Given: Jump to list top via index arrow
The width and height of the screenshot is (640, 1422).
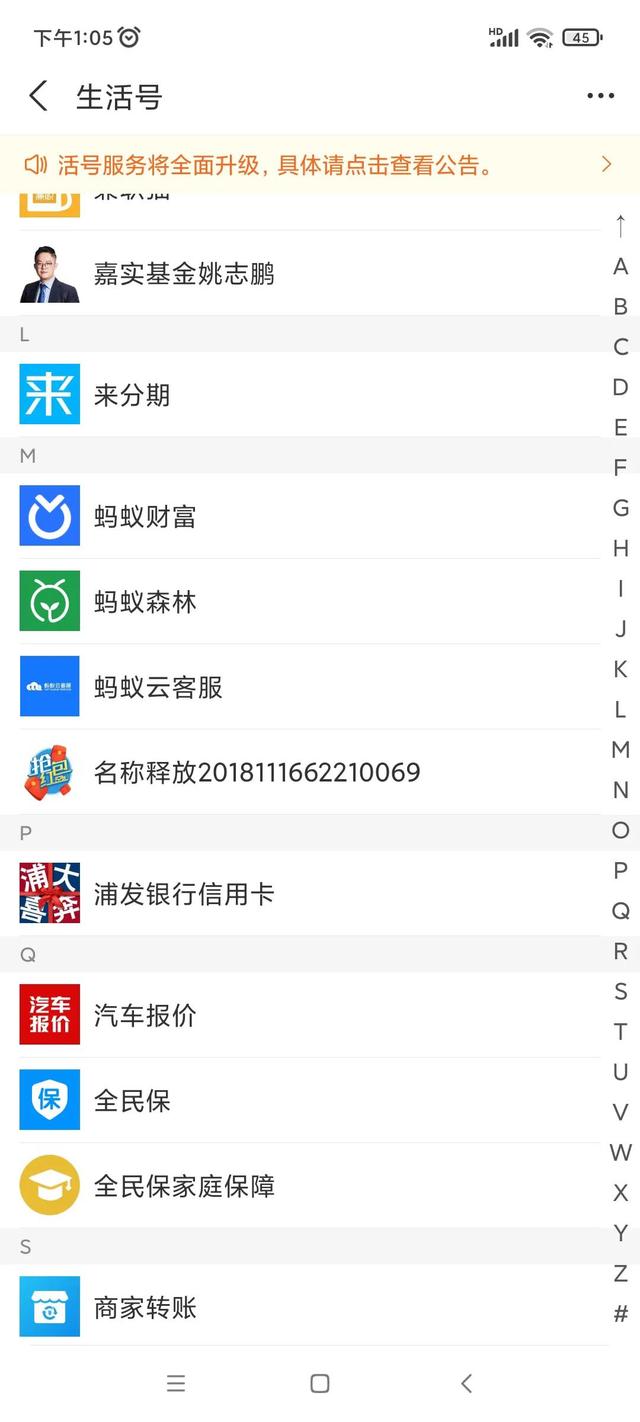Looking at the screenshot, I should [x=620, y=225].
